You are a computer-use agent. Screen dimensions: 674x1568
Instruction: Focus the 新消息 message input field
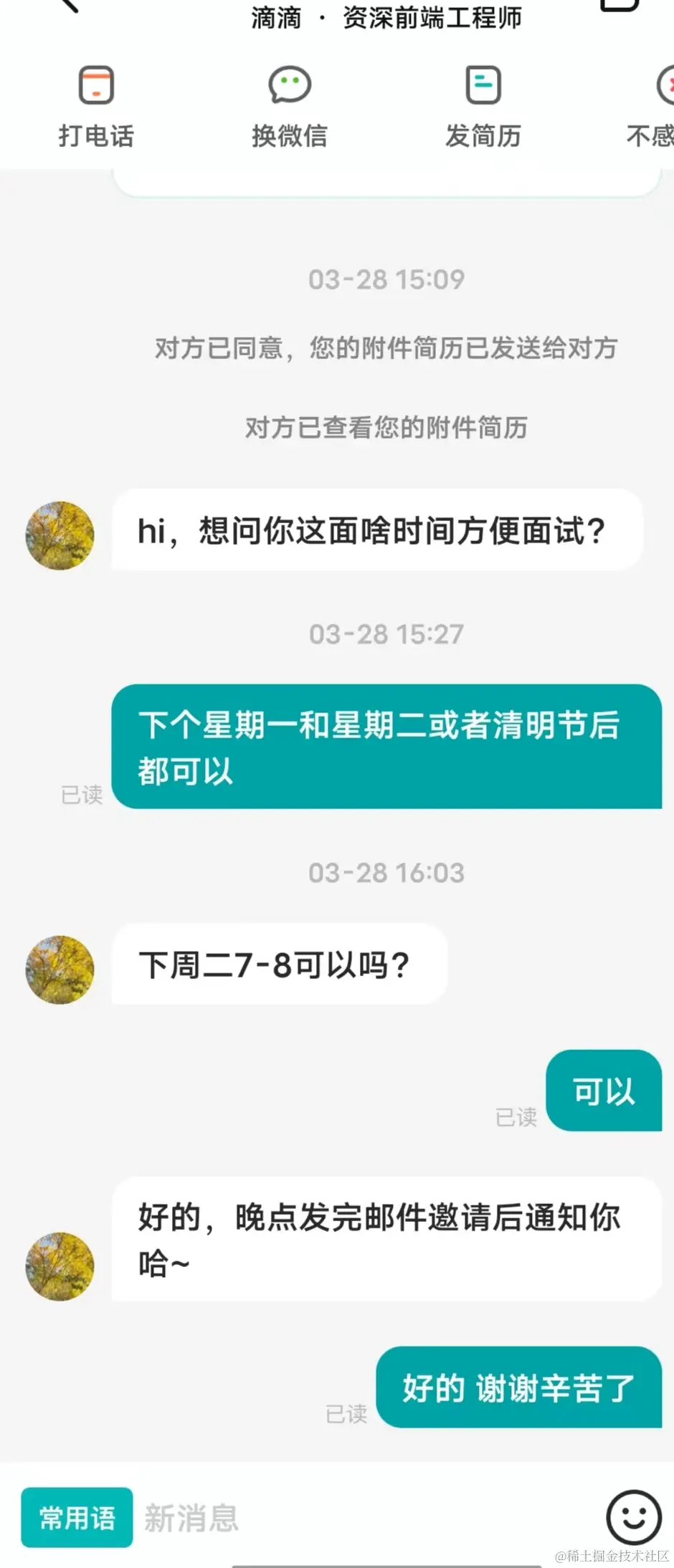click(359, 1517)
